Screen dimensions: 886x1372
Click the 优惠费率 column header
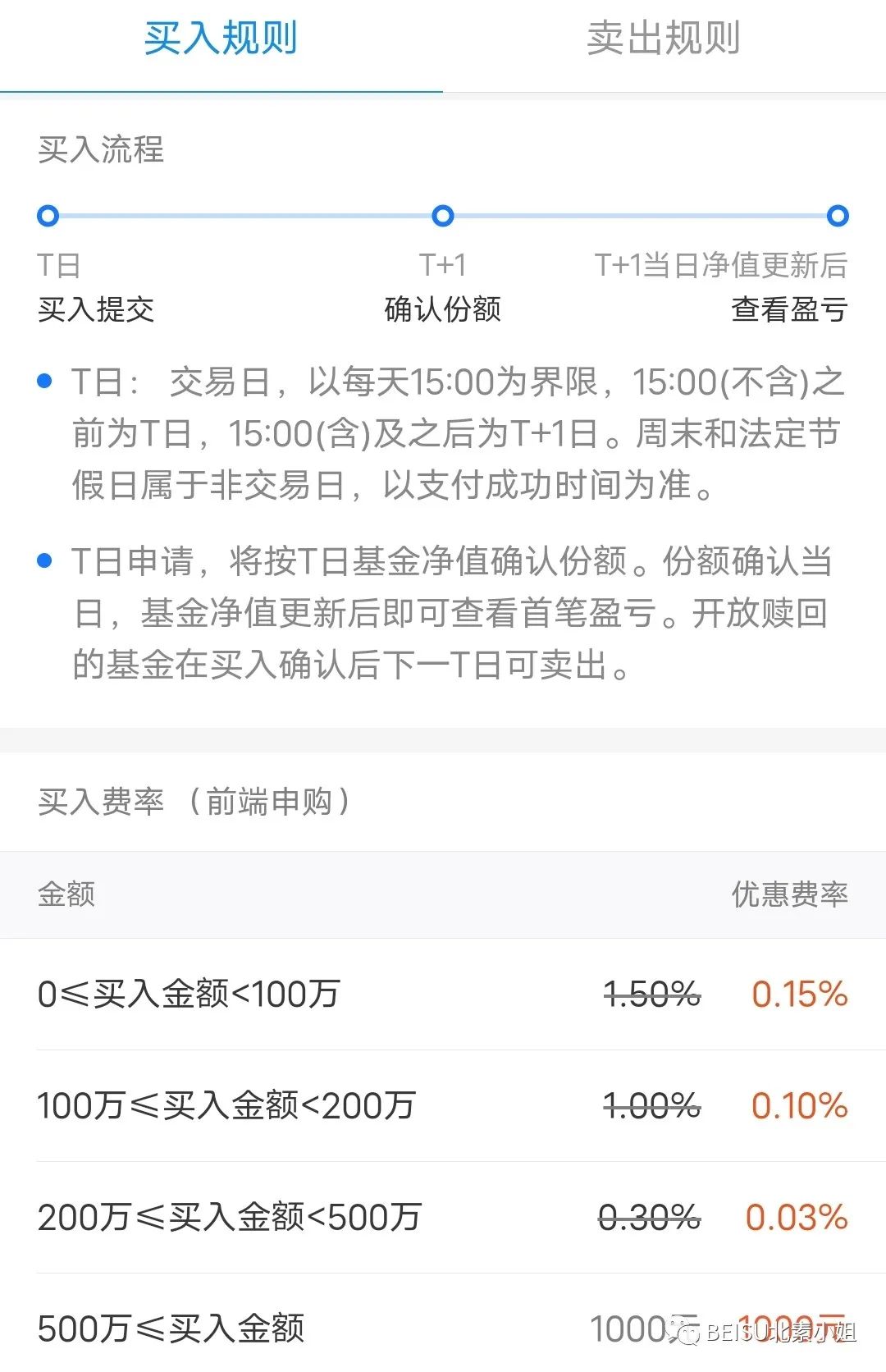tap(790, 895)
